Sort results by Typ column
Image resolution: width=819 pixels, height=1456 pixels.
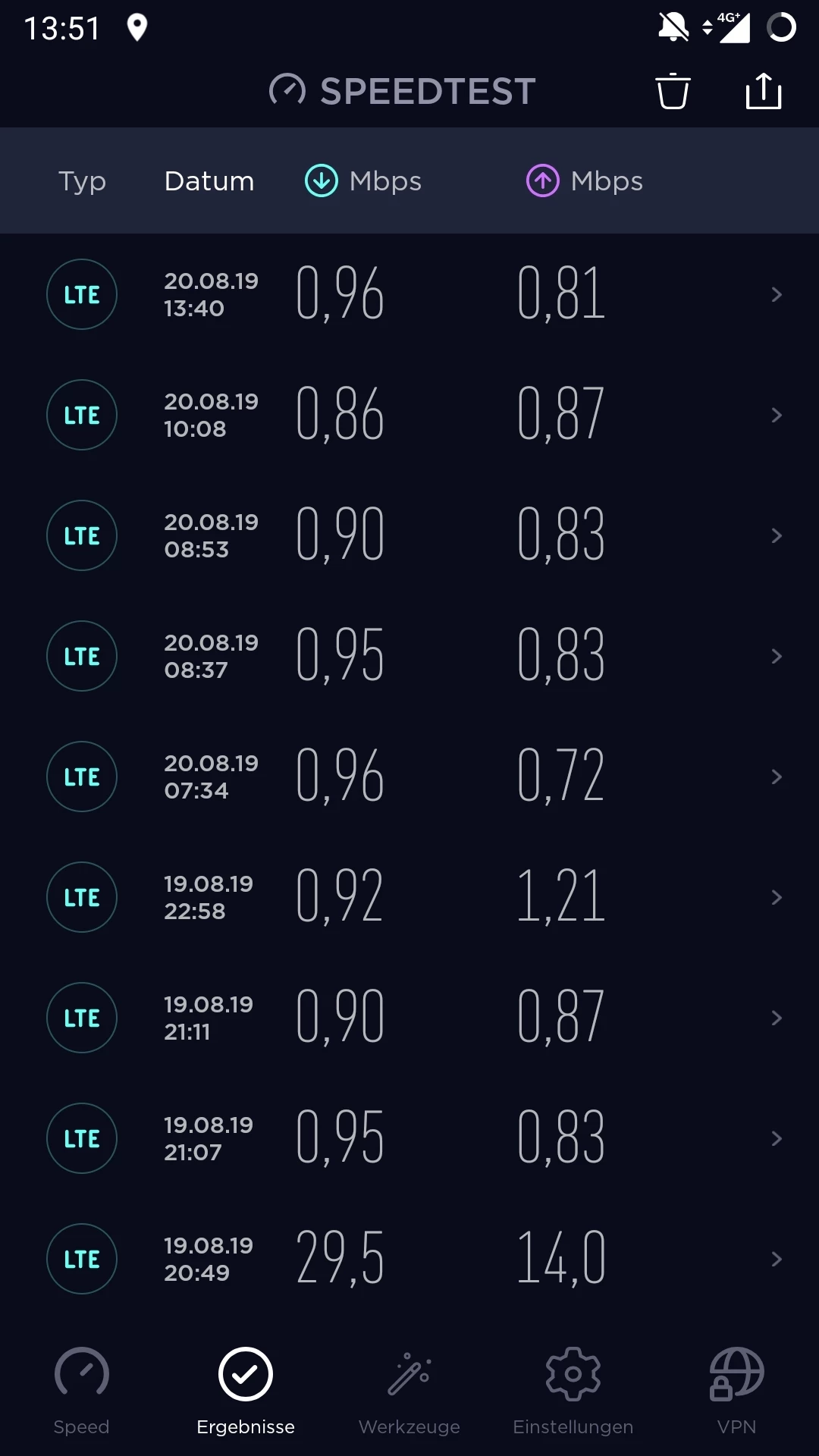pyautogui.click(x=82, y=181)
